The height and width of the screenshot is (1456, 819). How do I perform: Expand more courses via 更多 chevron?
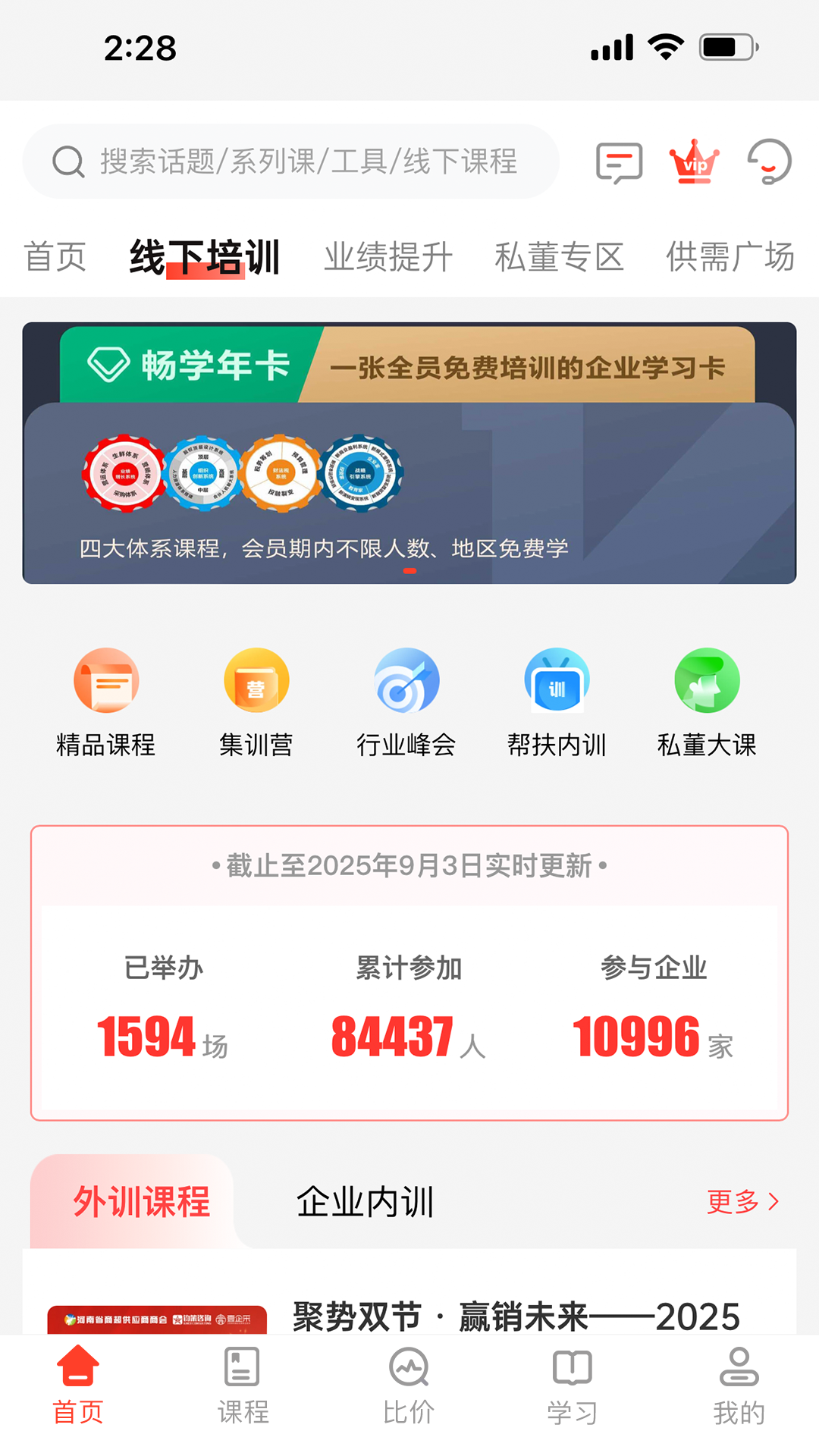(x=742, y=1200)
